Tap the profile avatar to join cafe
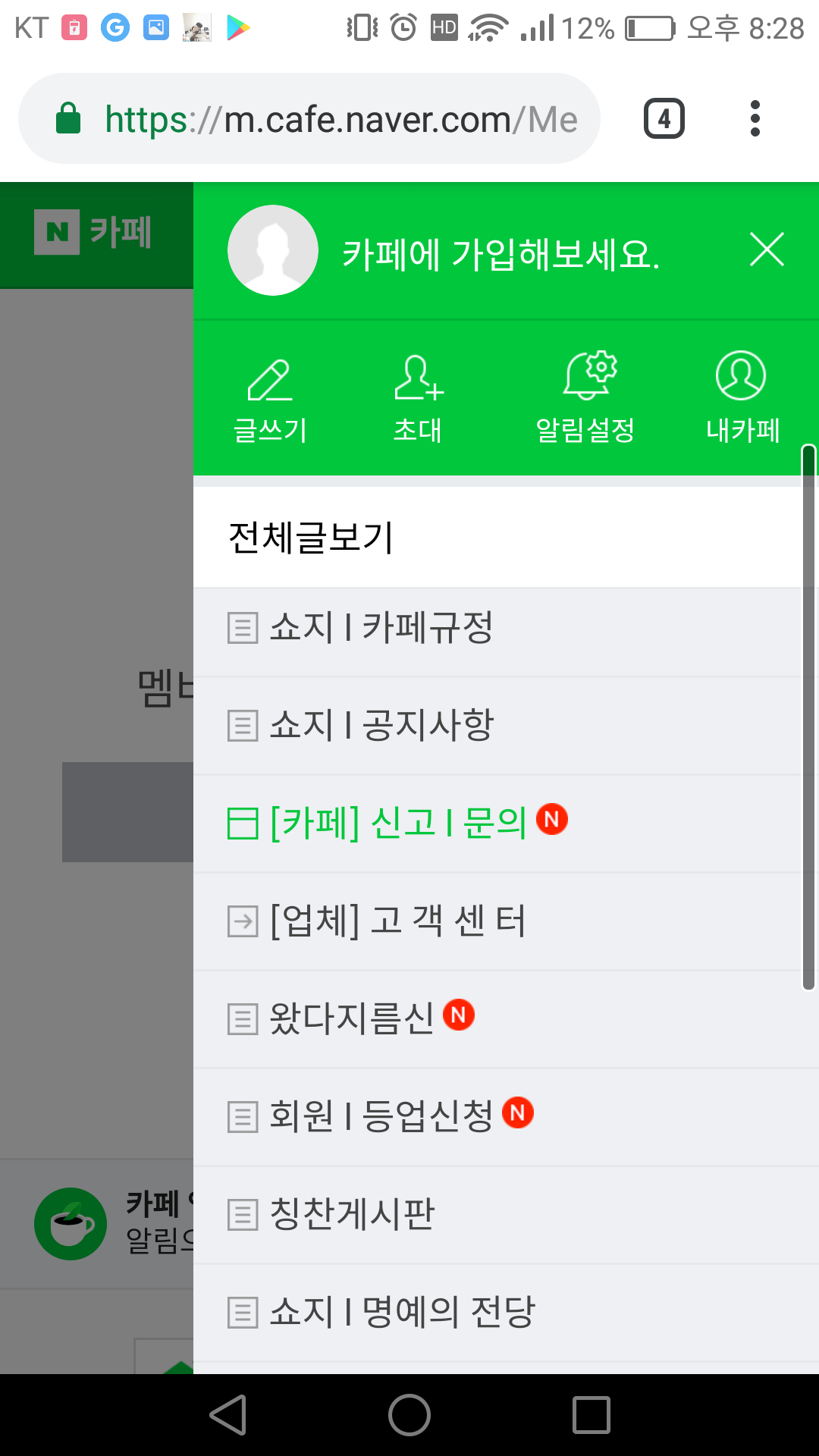This screenshot has width=819, height=1456. coord(273,250)
